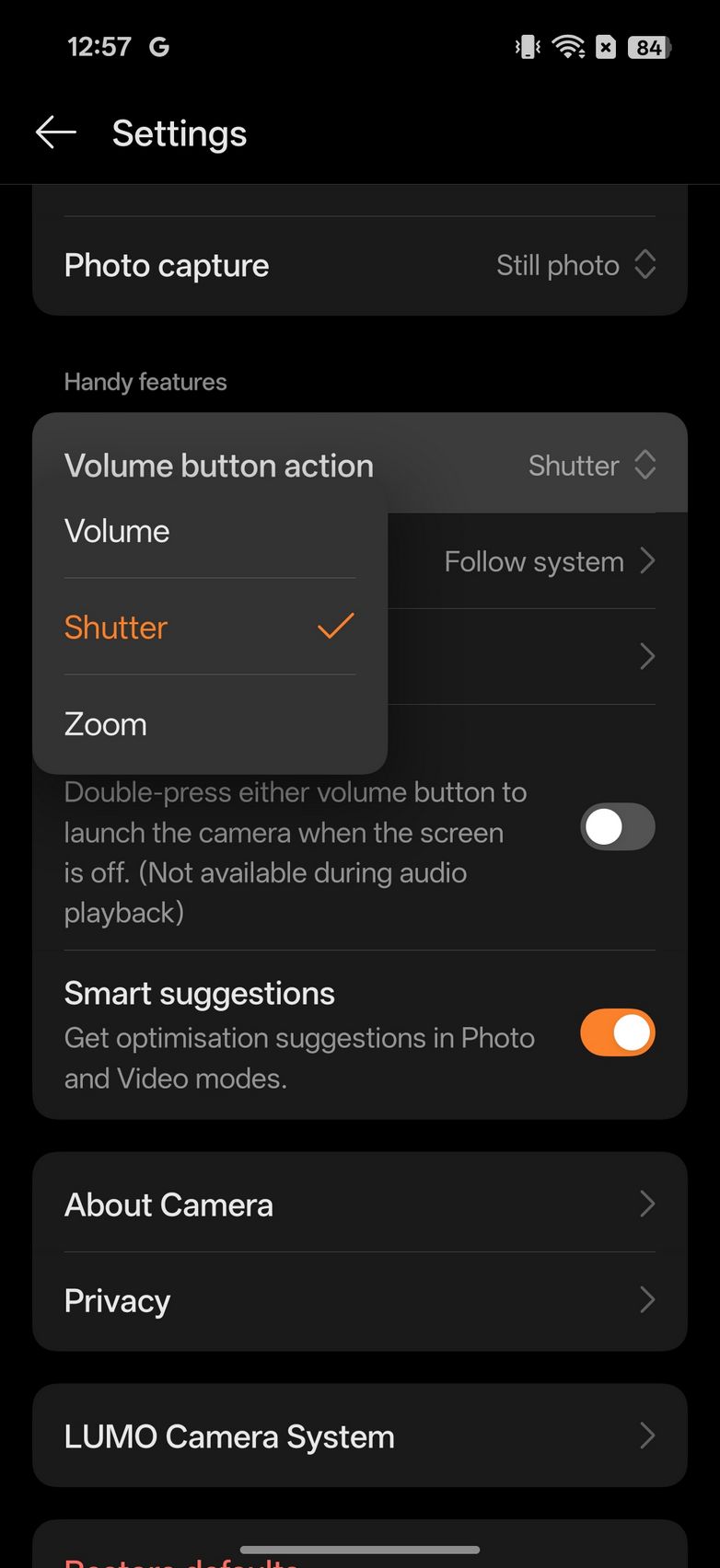Screen dimensions: 720x1568
Task: Open LUMO Camera System
Action: coord(359,1435)
